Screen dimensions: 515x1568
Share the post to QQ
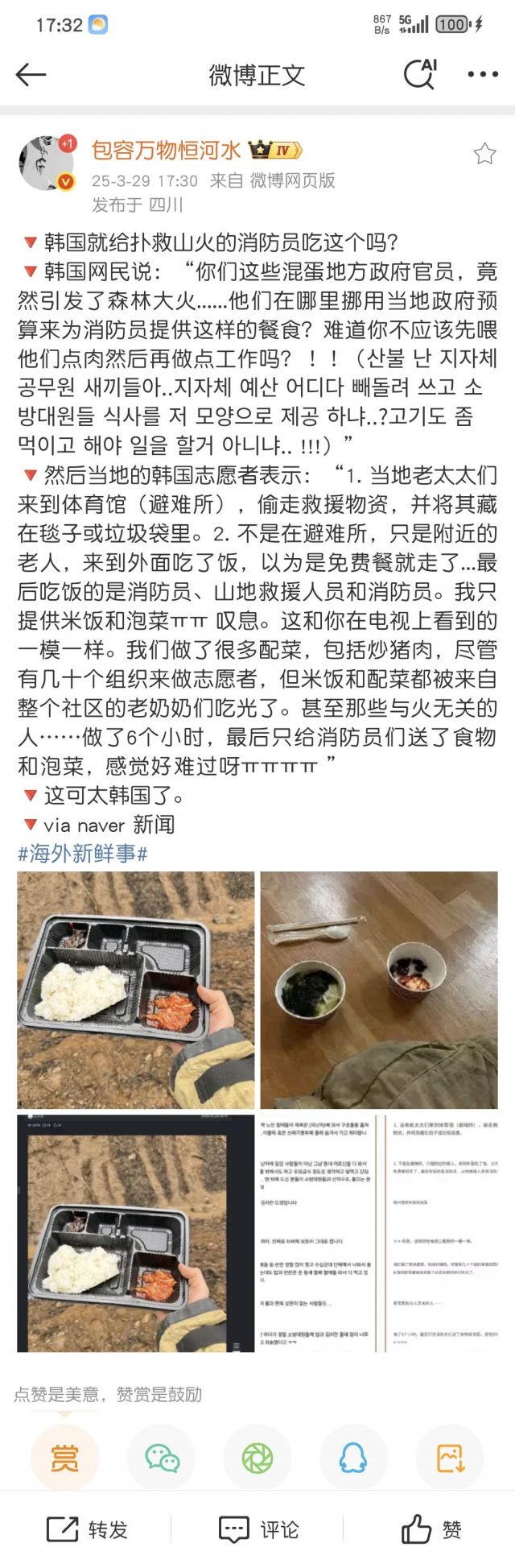click(353, 1458)
